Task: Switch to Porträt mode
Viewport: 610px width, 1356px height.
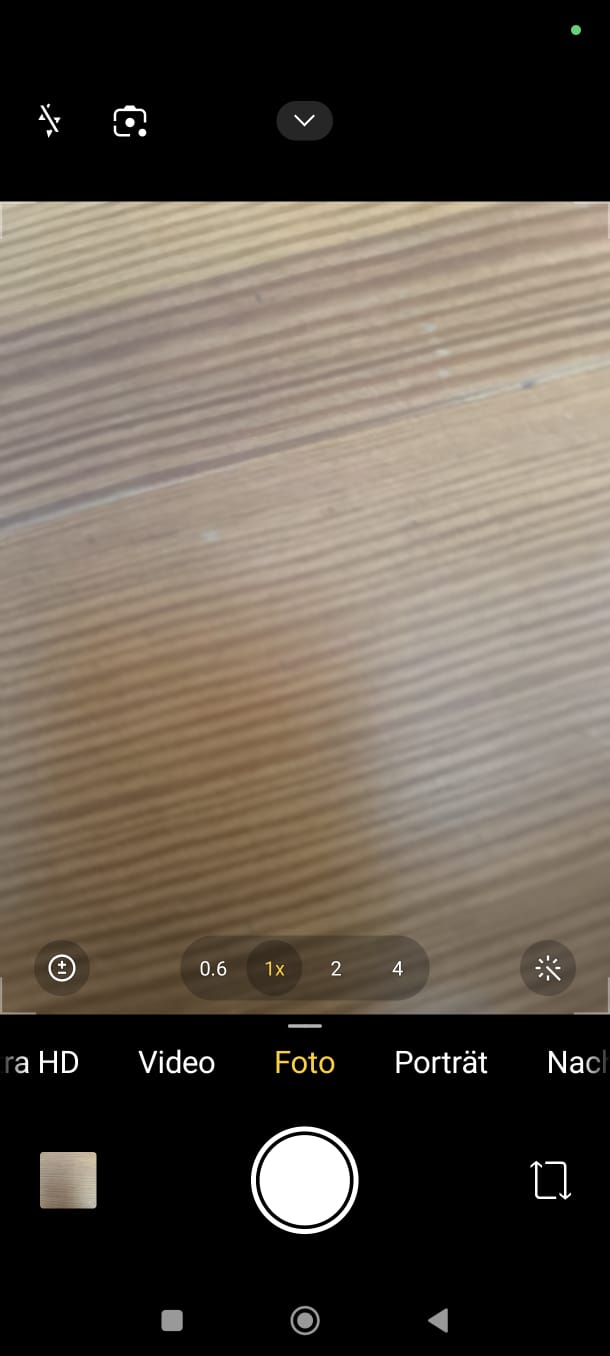Action: 441,1062
